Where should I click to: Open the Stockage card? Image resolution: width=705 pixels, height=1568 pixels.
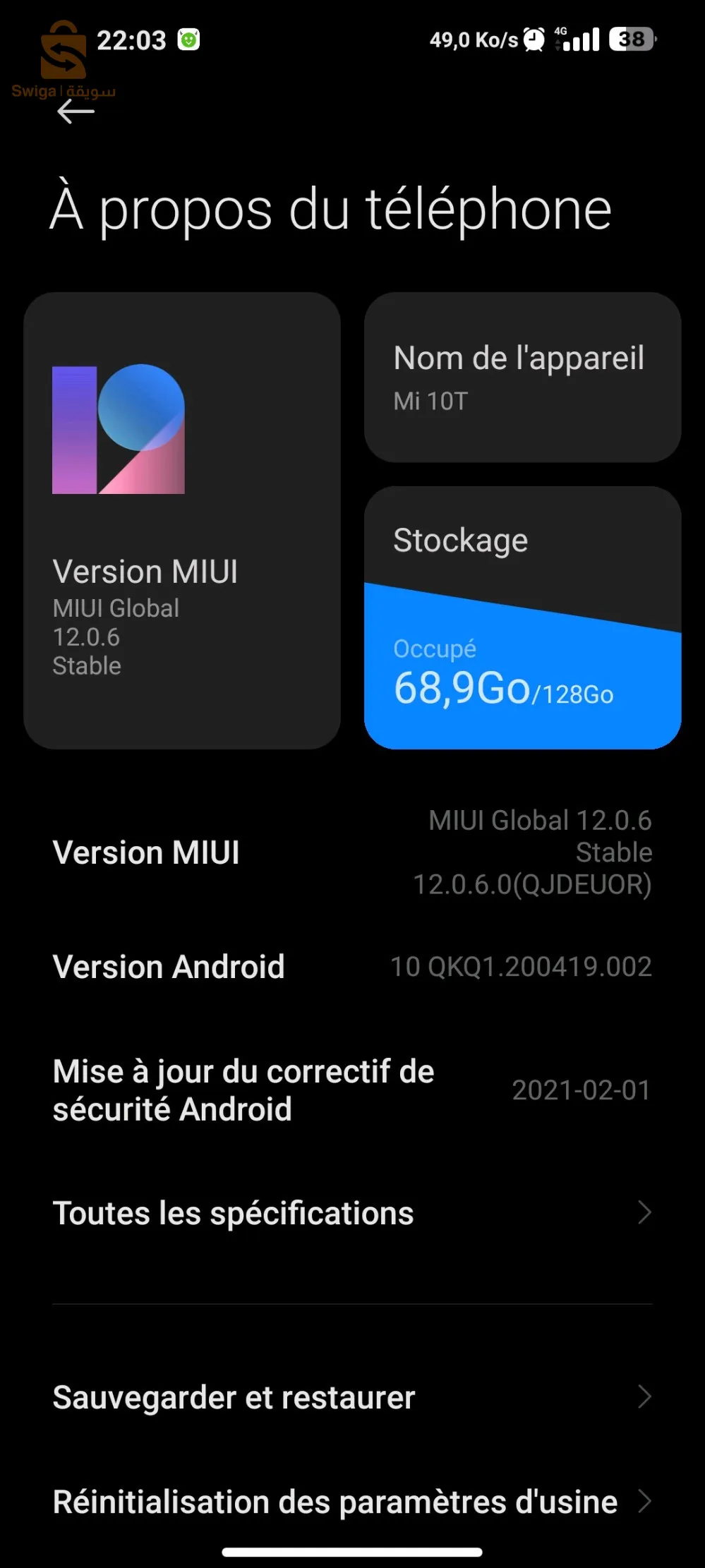[522, 617]
